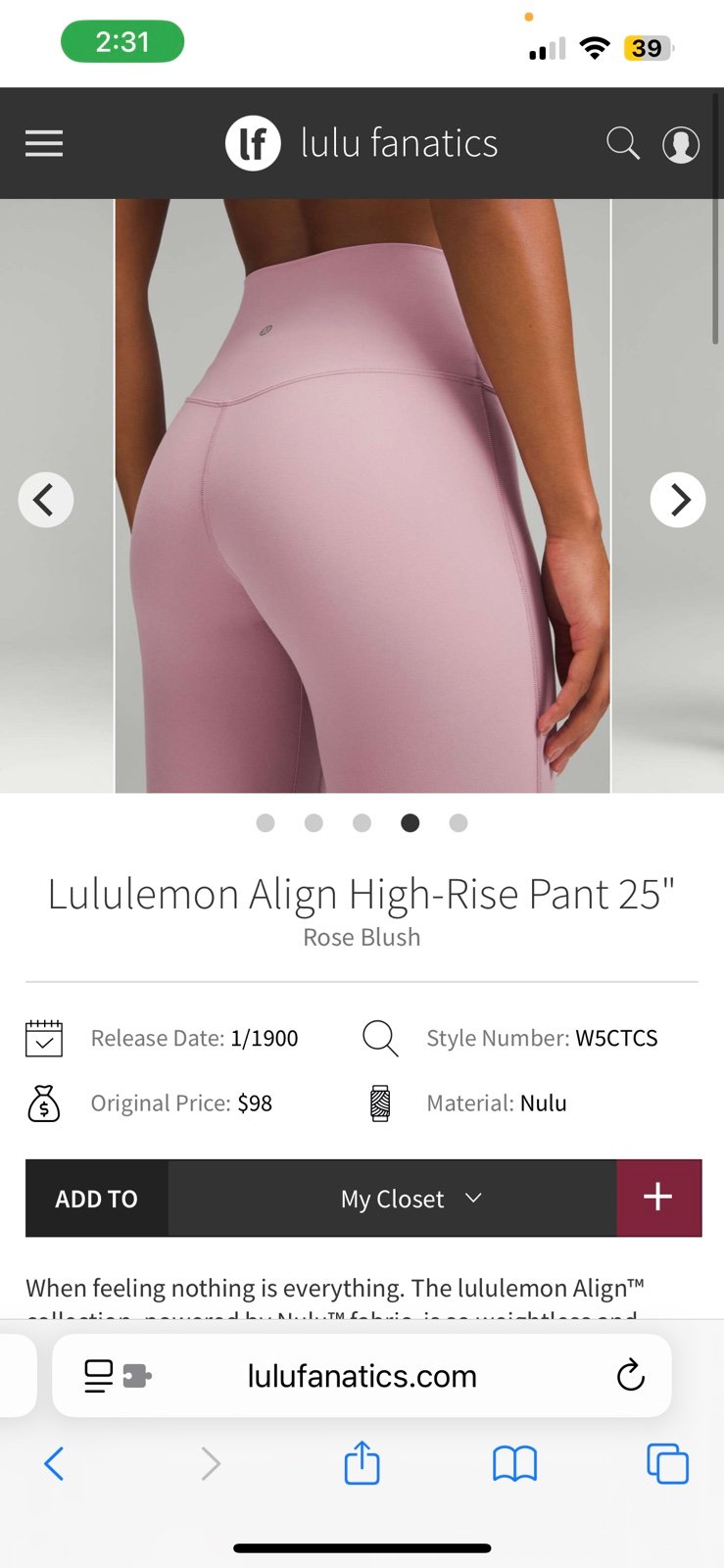Show the next product photo

point(678,500)
